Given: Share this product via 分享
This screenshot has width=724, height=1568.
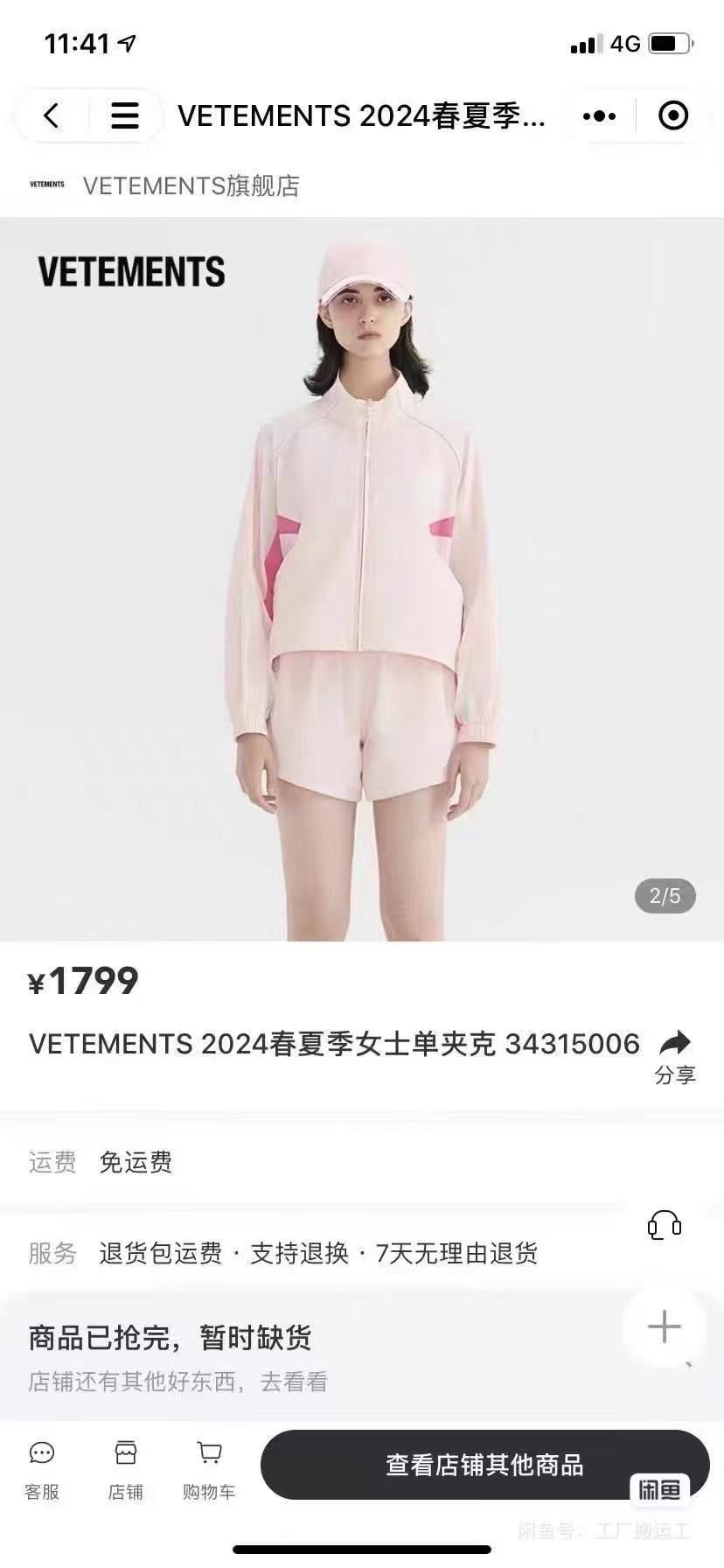Looking at the screenshot, I should tap(674, 1054).
